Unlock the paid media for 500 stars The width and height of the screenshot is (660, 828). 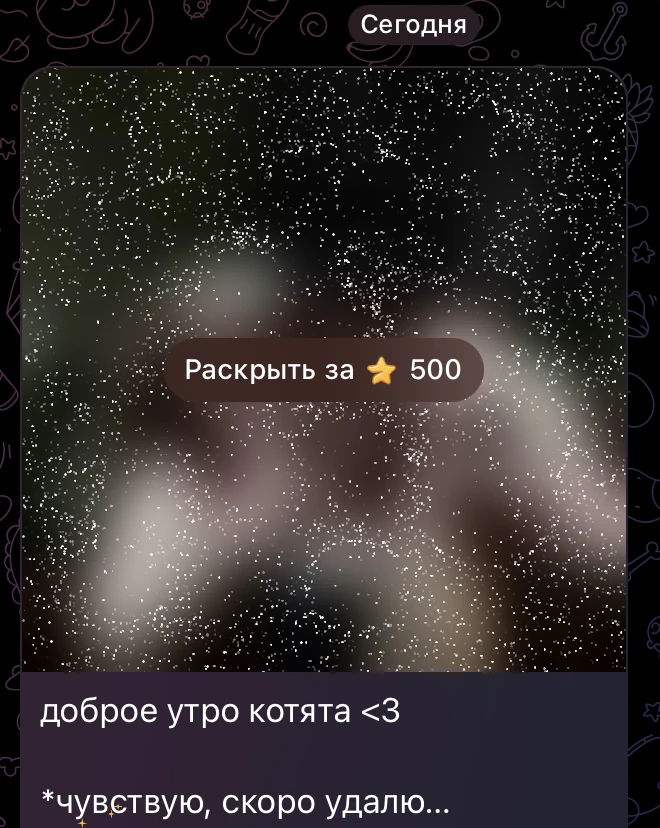coord(323,371)
